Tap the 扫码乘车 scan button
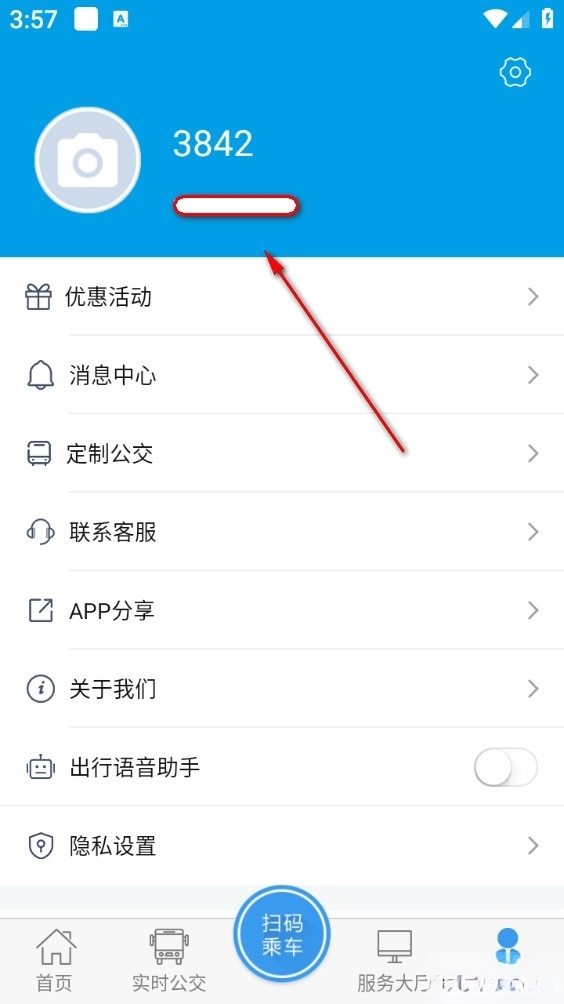This screenshot has width=564, height=1004. coord(282,934)
